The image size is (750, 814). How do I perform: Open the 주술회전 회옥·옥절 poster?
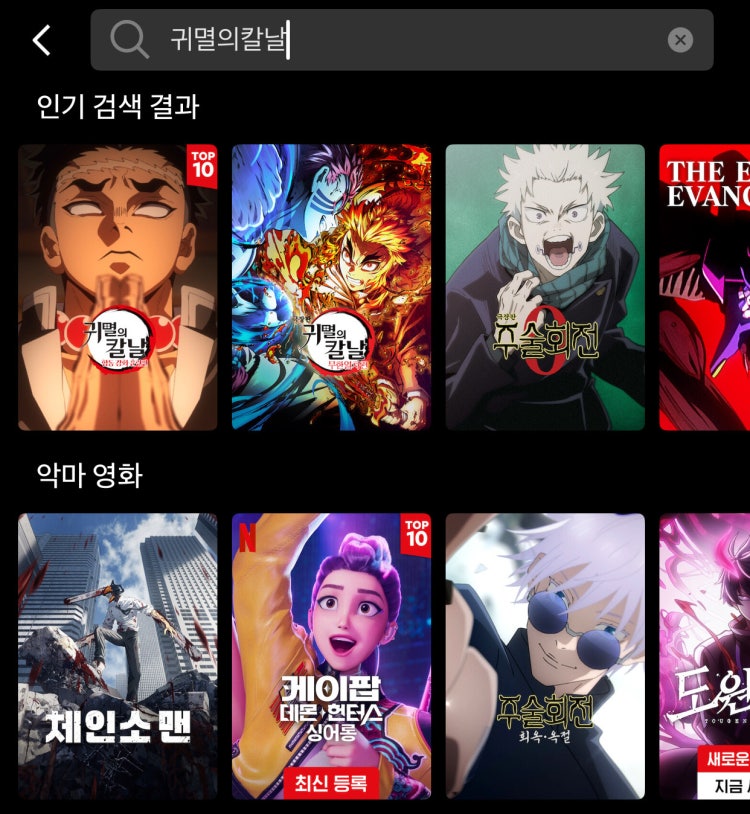coord(545,656)
